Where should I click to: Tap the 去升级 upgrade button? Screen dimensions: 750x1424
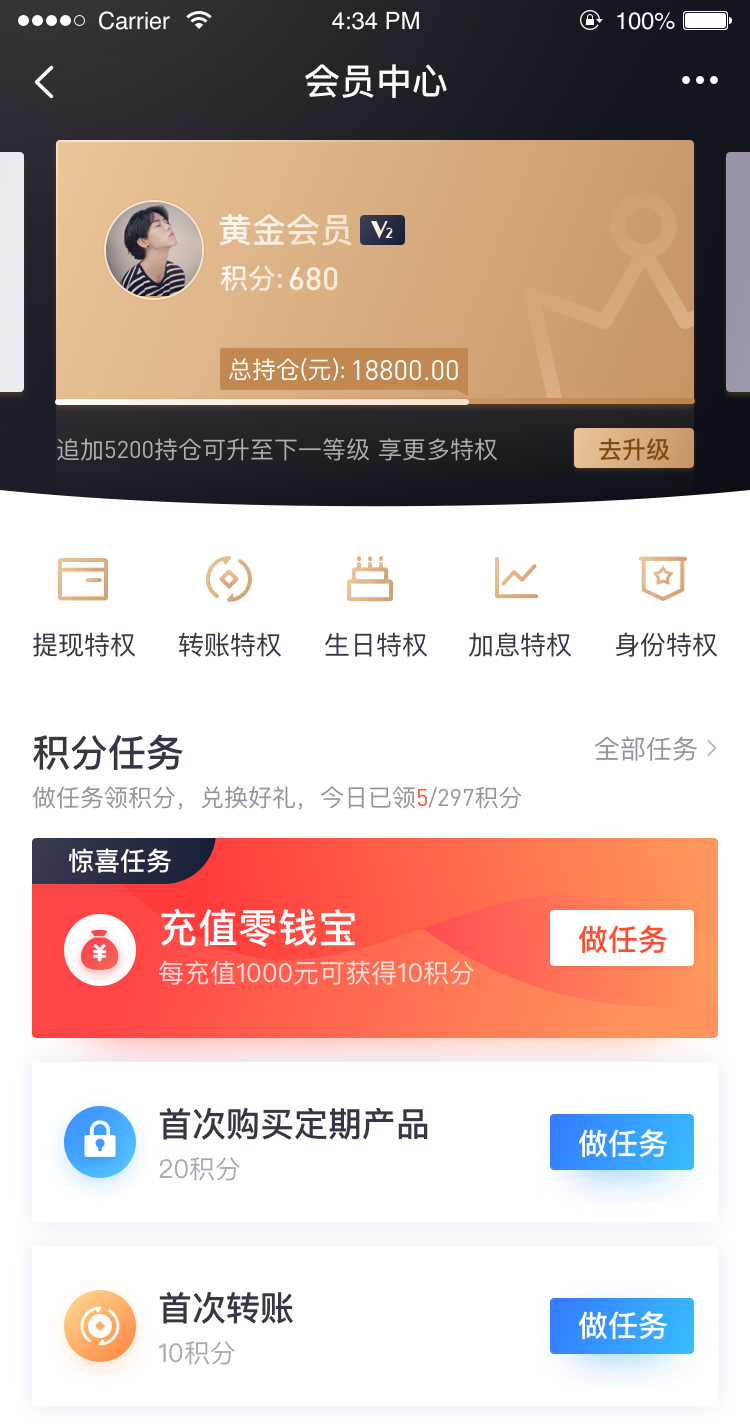634,449
